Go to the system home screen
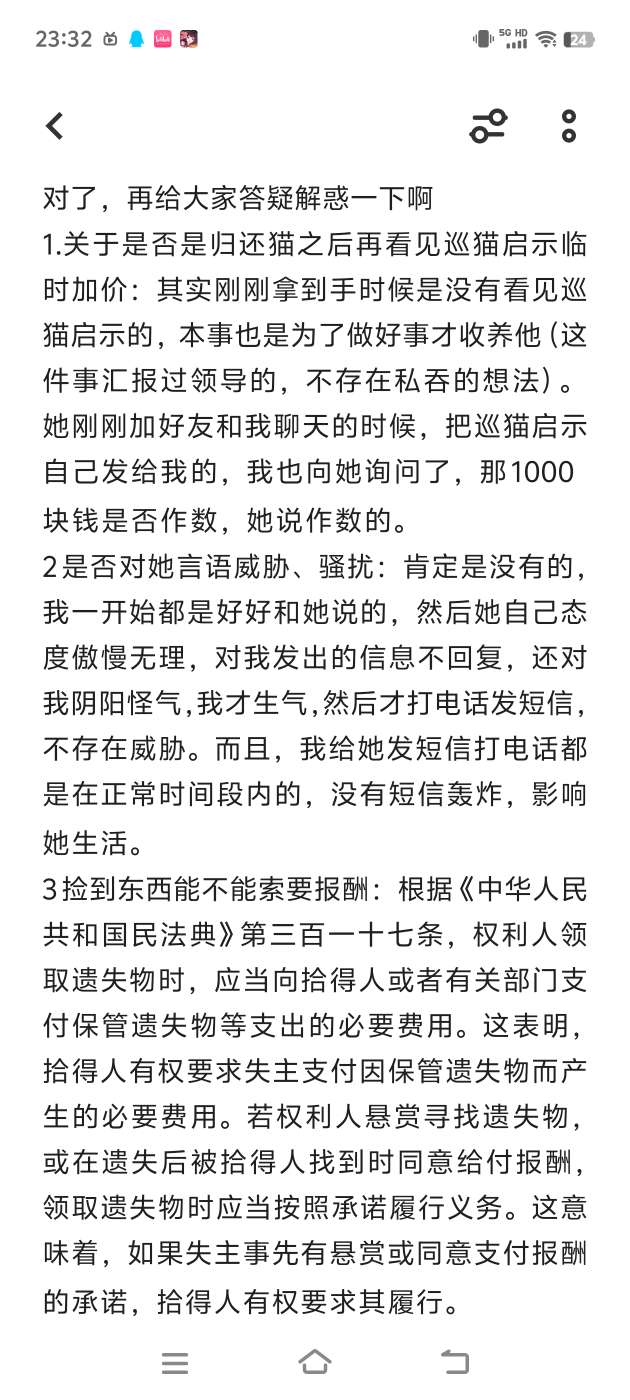Screen dimensions: 630x1400 [315, 1362]
